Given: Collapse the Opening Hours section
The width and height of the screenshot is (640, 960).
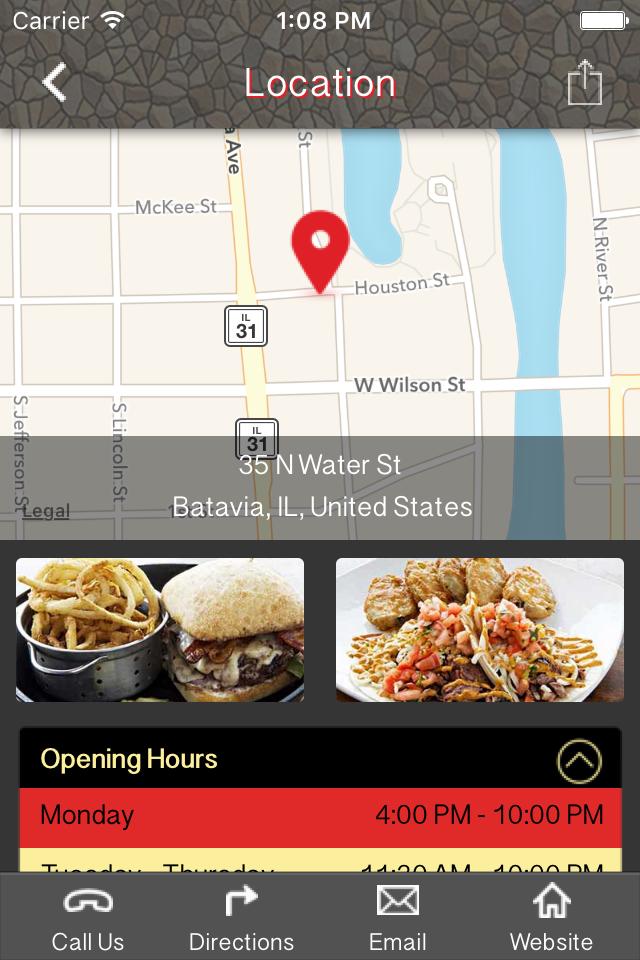Looking at the screenshot, I should [579, 761].
